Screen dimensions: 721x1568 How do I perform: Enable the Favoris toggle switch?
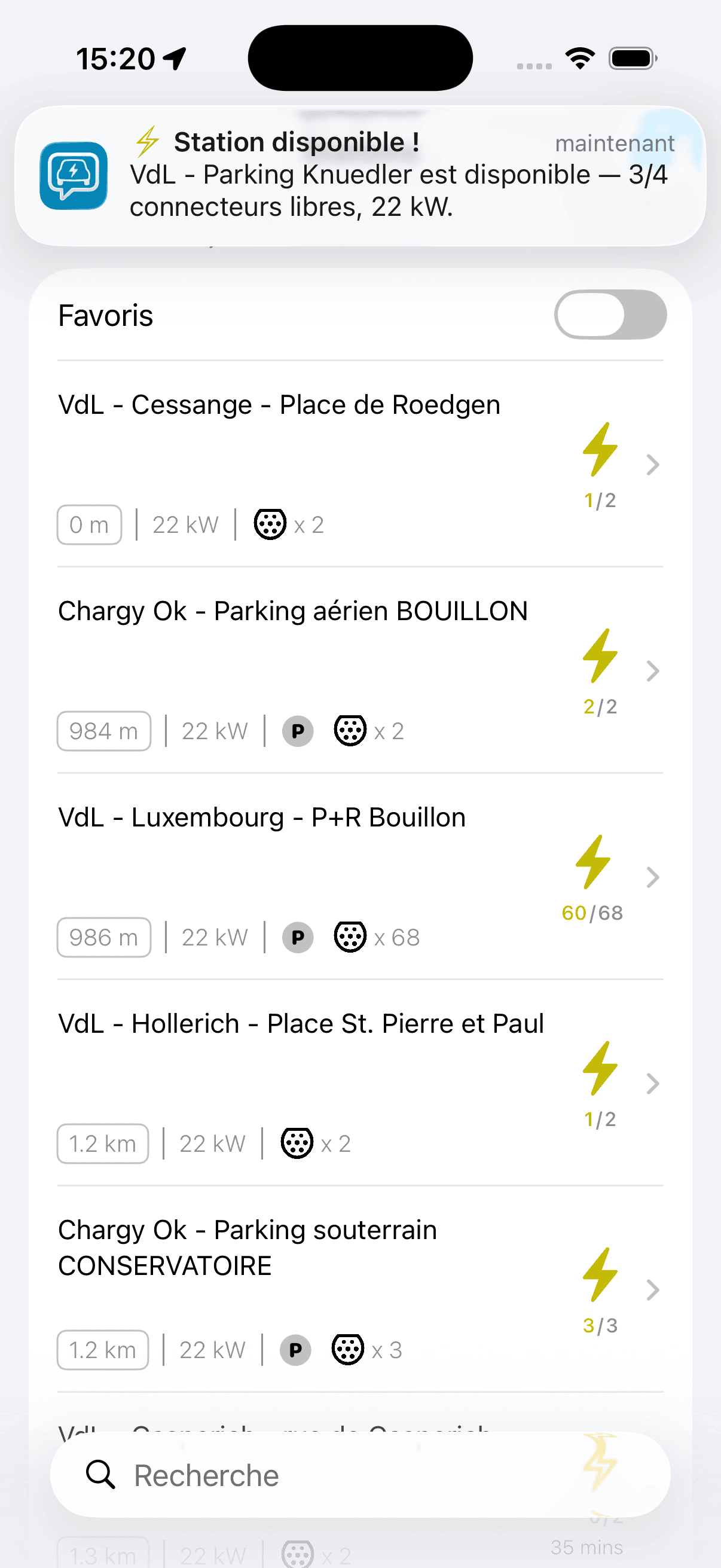(x=611, y=315)
